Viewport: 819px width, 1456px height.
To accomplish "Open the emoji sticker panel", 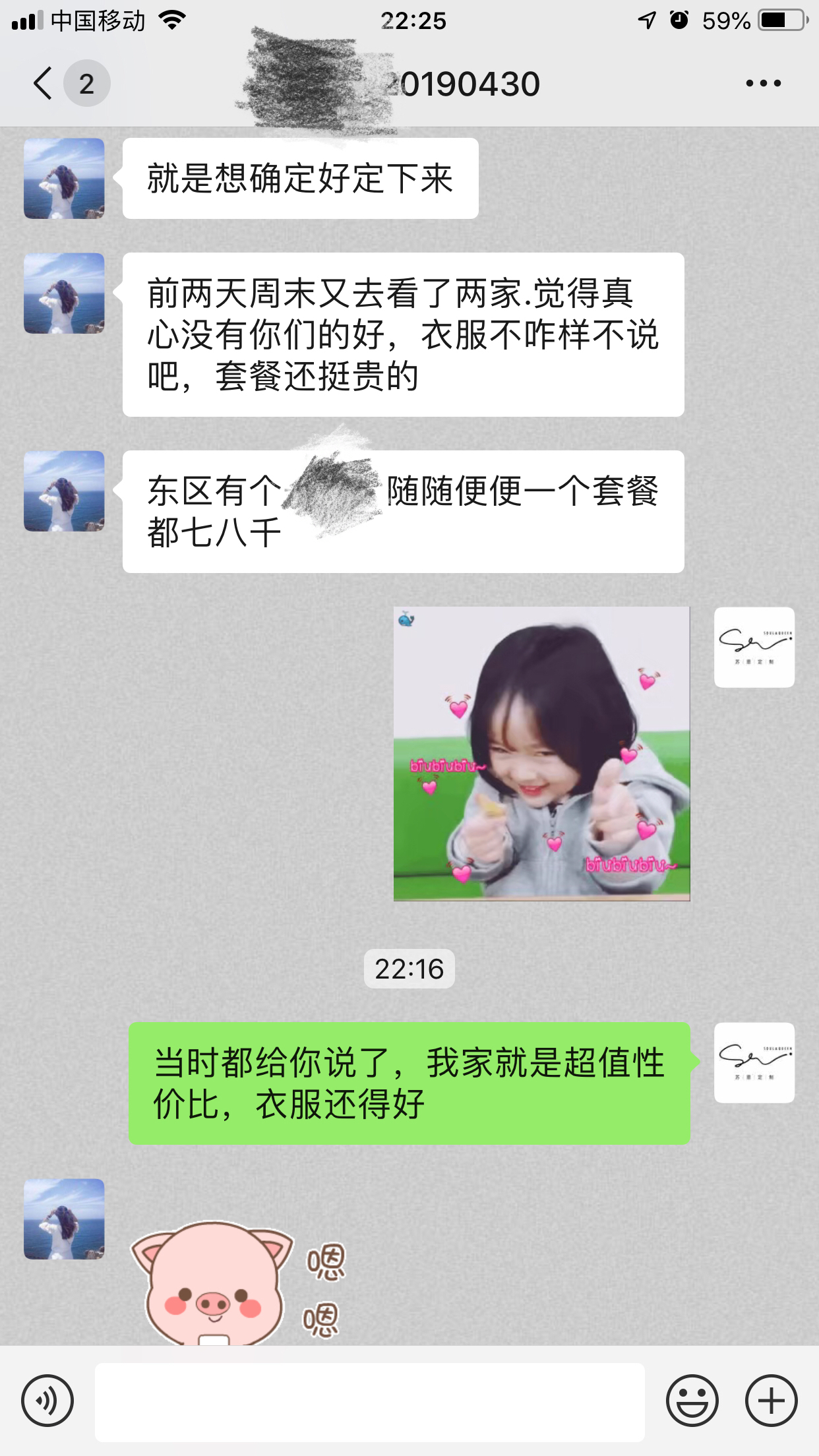I will tap(692, 1401).
